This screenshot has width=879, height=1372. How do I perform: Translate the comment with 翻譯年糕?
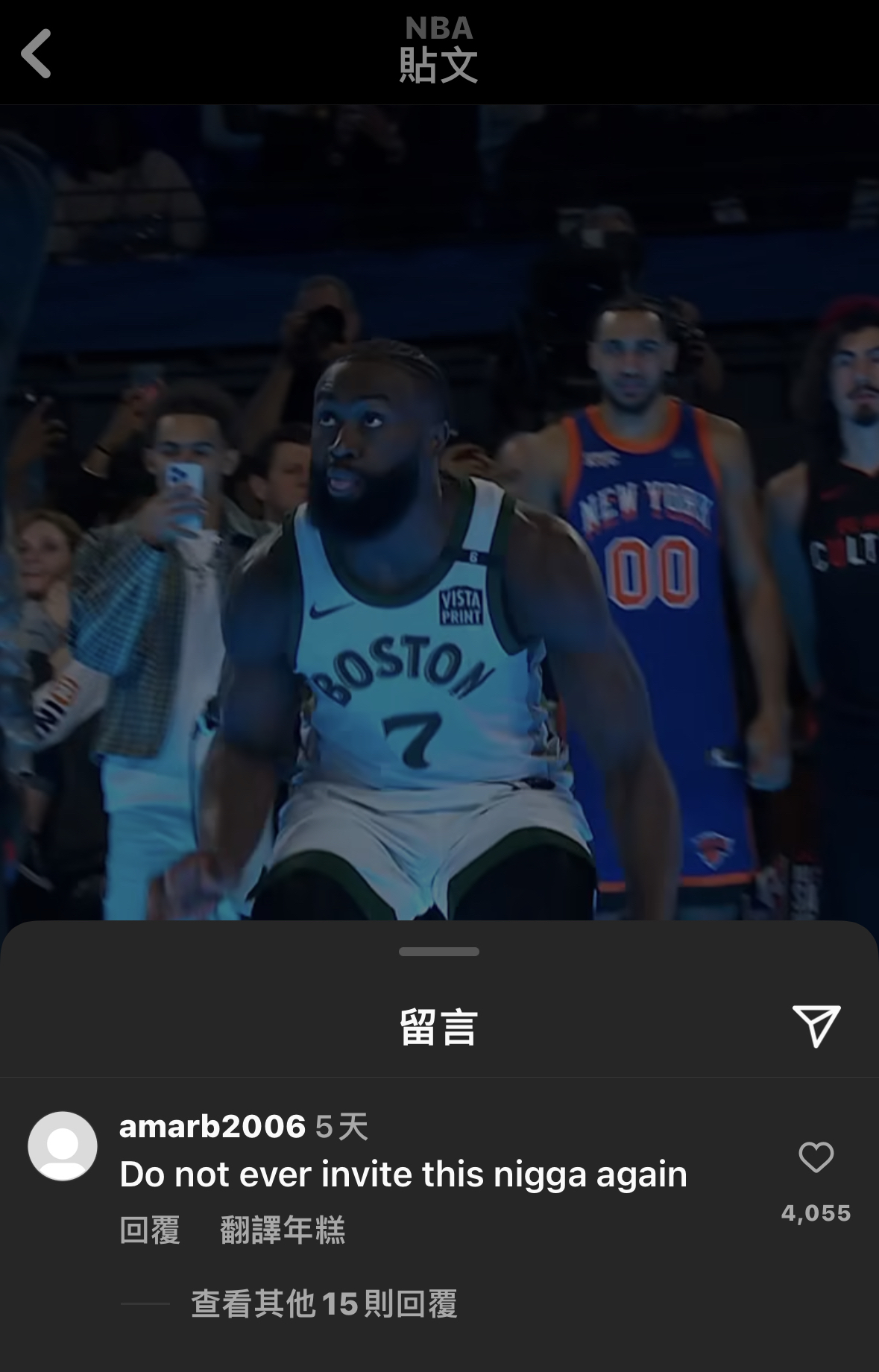(x=283, y=1230)
